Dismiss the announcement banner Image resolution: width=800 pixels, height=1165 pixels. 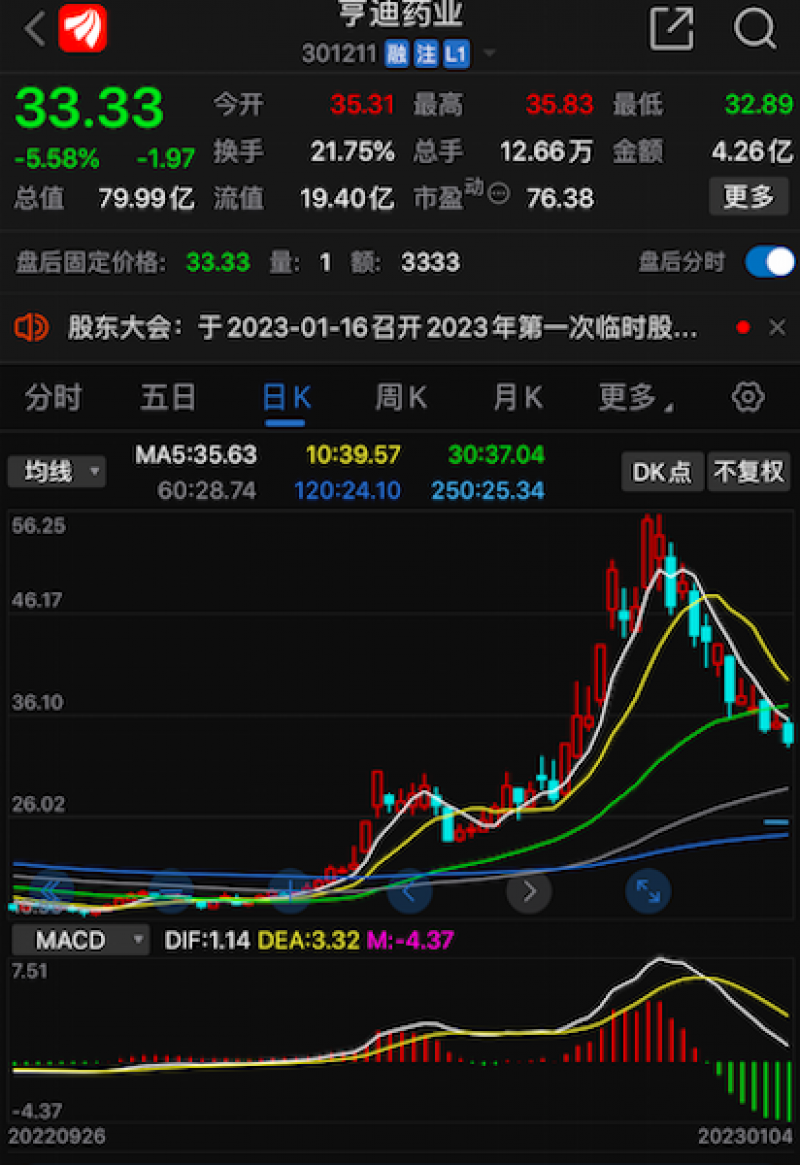[777, 327]
